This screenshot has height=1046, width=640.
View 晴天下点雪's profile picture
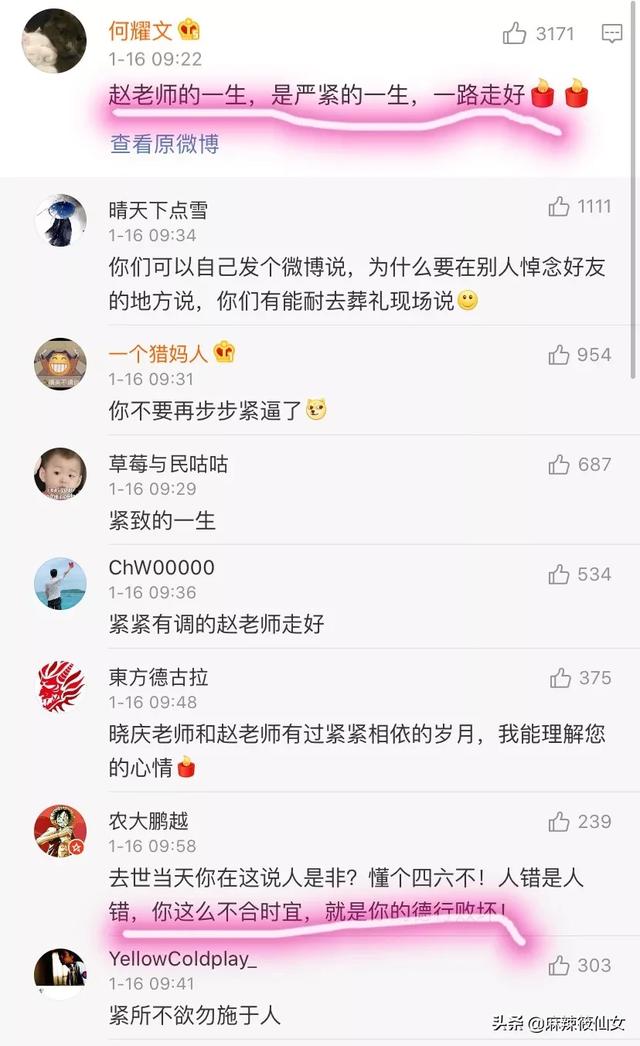click(x=60, y=220)
